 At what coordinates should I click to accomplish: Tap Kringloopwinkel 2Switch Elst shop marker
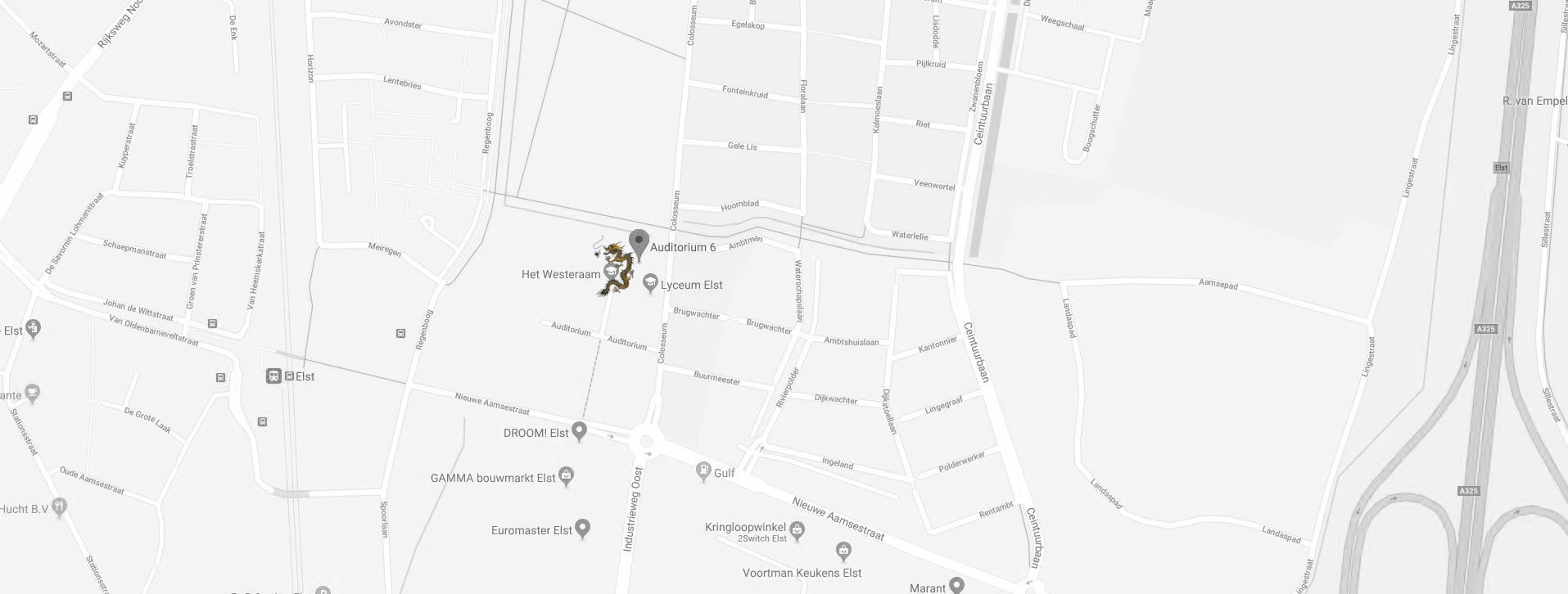click(x=798, y=530)
